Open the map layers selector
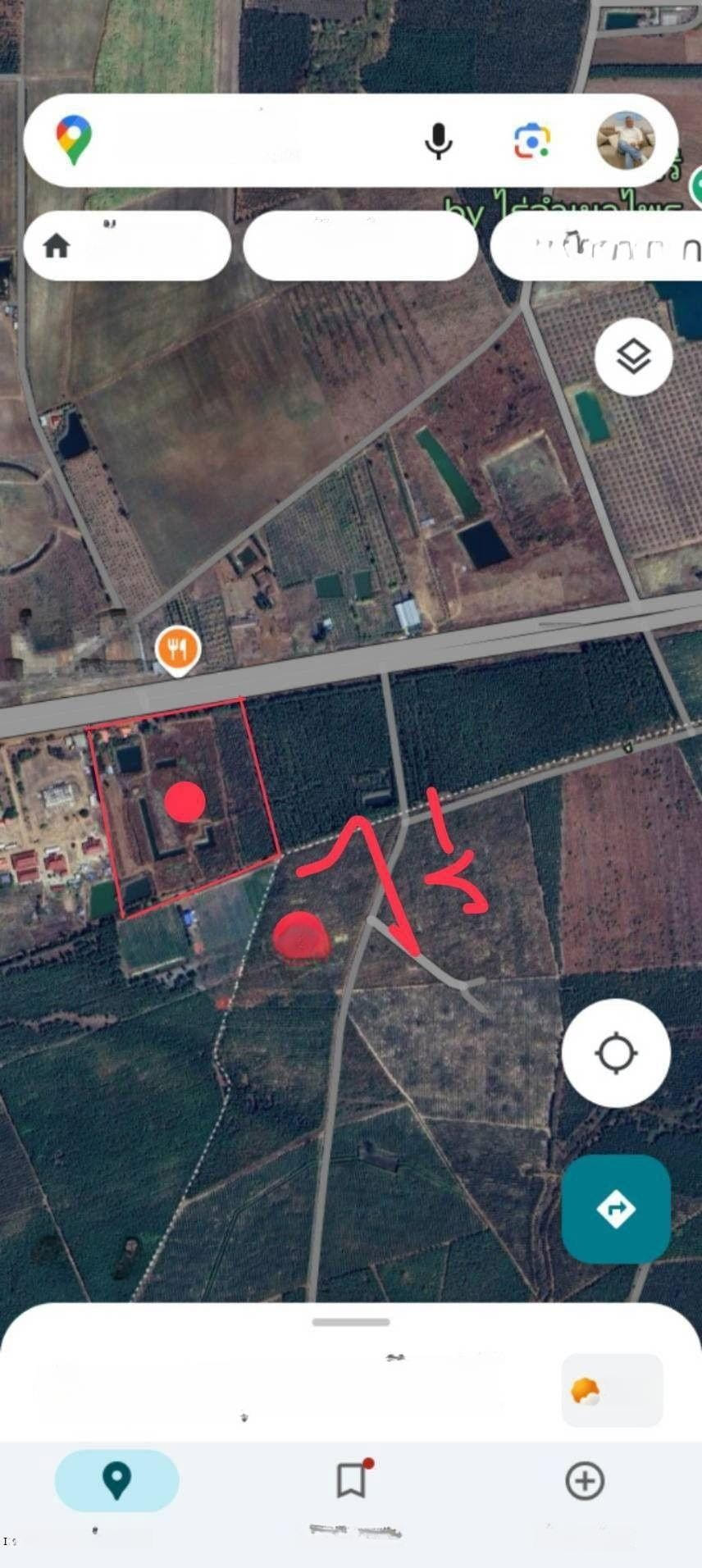 tap(634, 357)
